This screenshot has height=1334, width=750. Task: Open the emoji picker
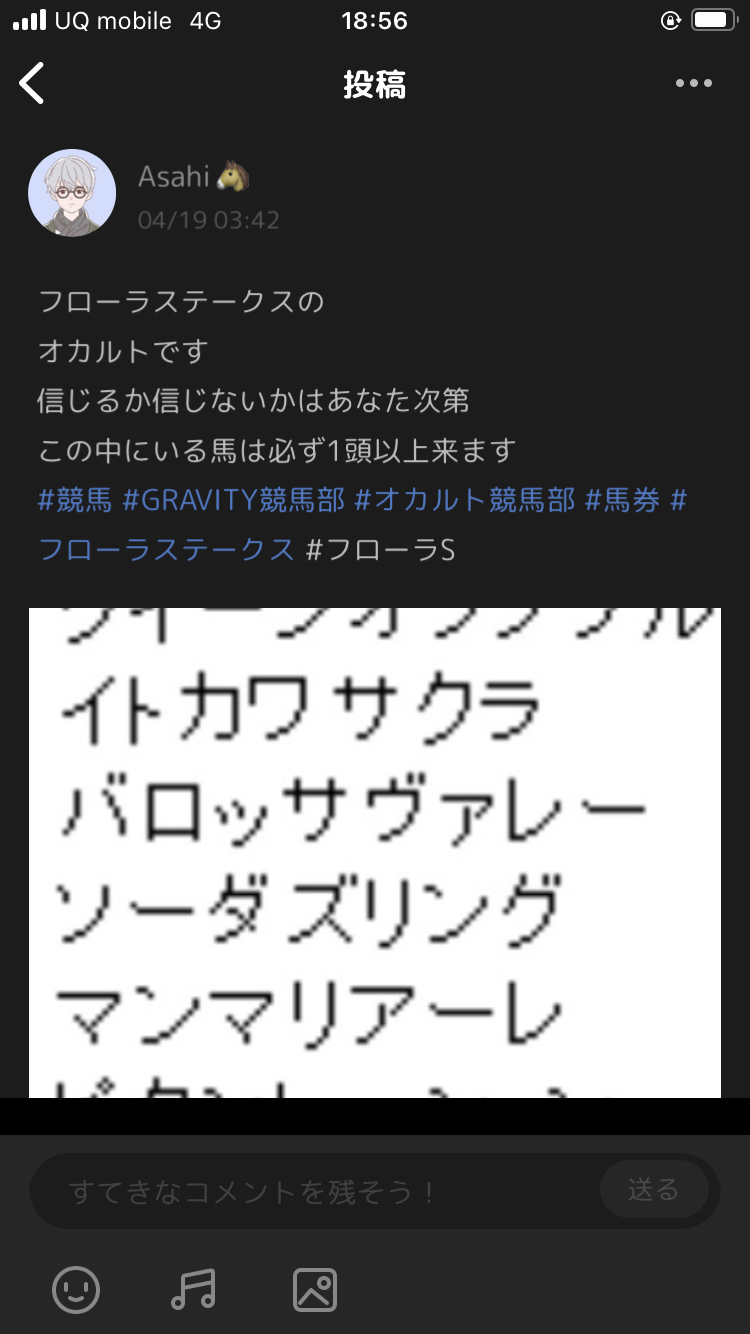[76, 1290]
